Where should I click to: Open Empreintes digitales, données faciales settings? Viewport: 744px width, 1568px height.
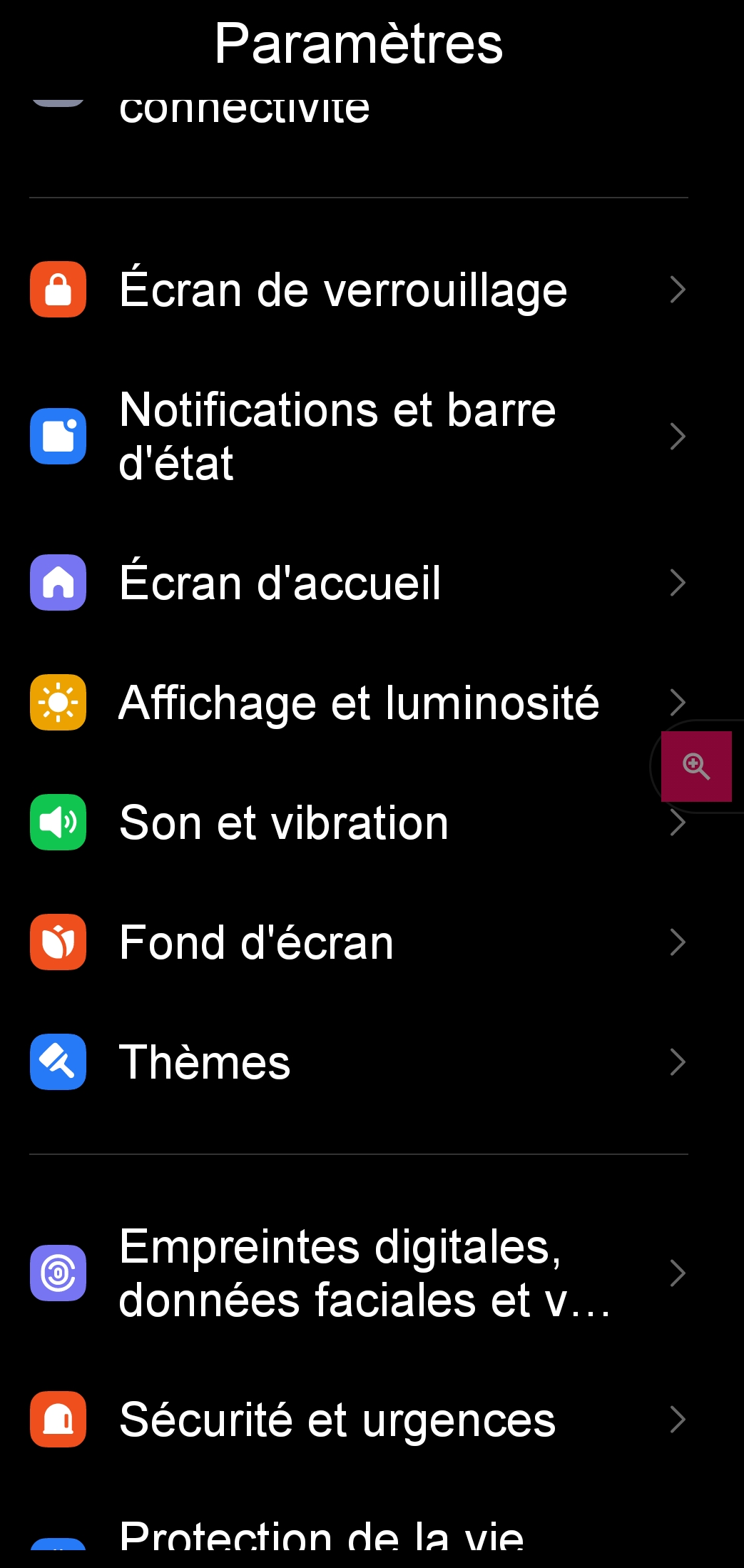point(358,1273)
